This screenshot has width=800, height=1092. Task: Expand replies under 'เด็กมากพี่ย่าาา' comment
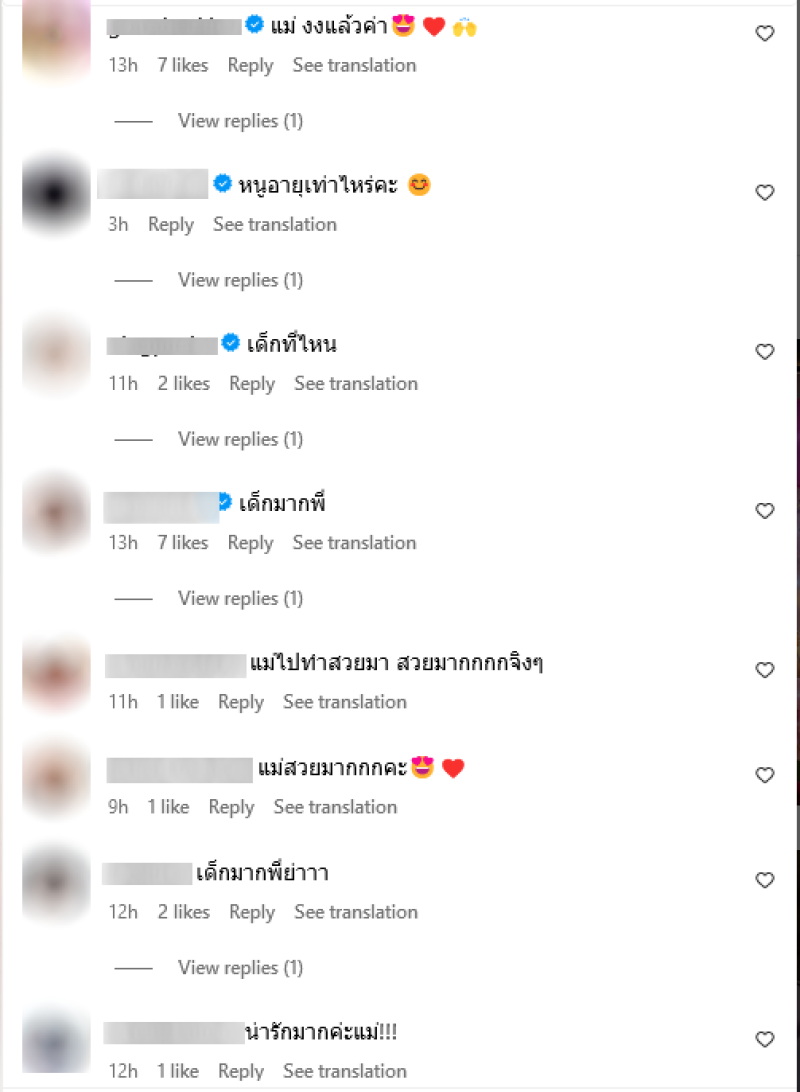[240, 968]
